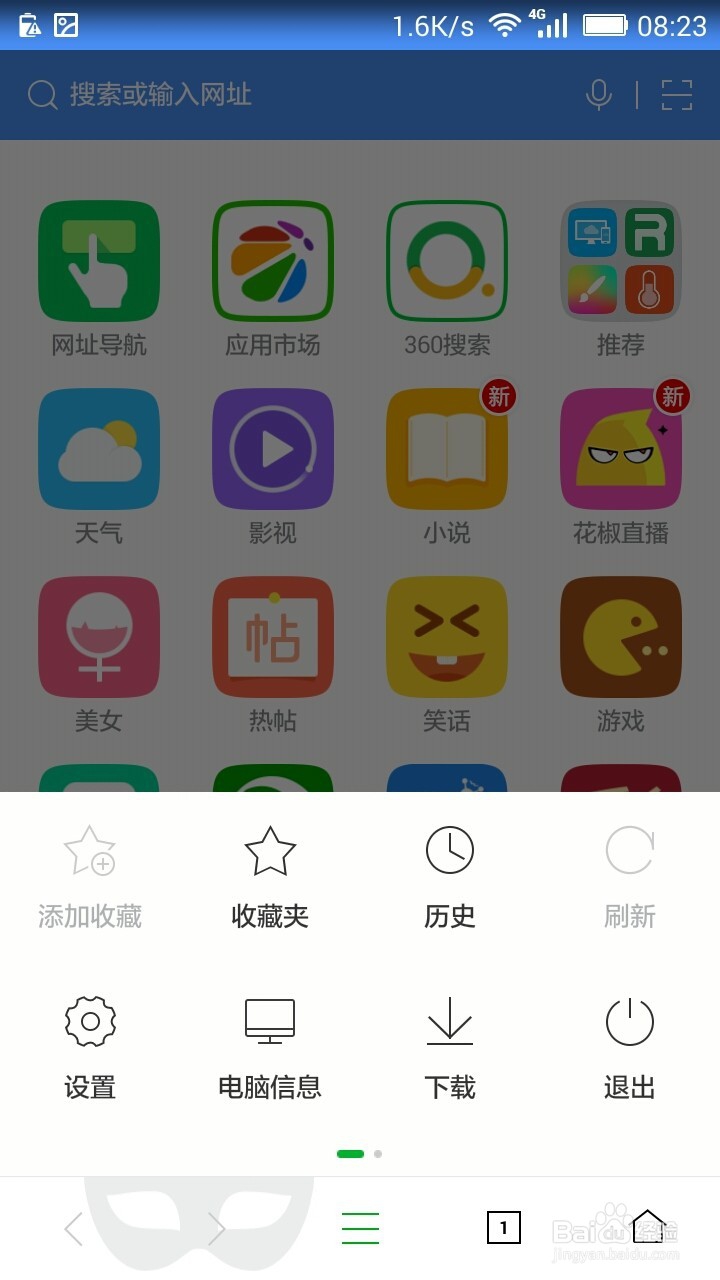Open the 笑话 jokes icon
Screen dimensions: 720x1280
coord(447,636)
